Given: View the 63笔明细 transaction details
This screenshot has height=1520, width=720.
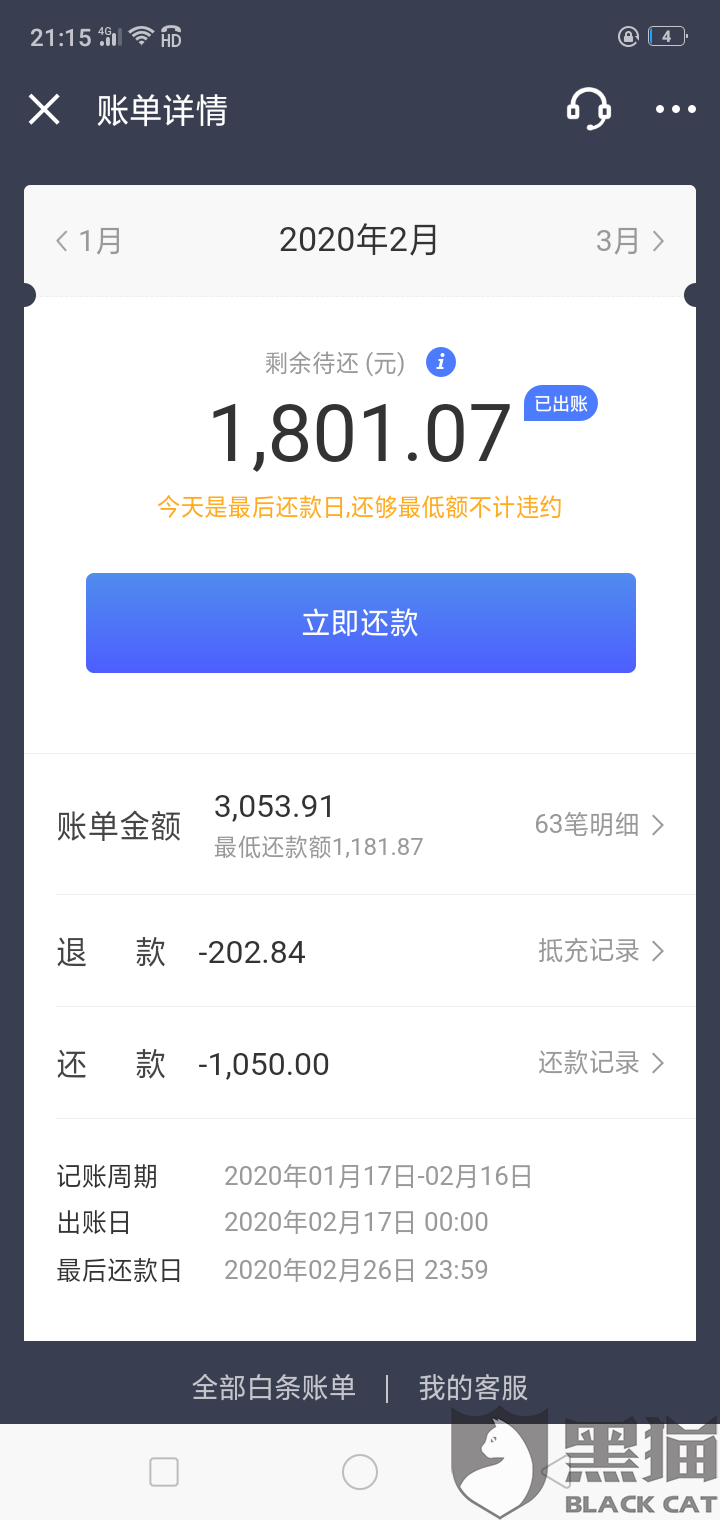Looking at the screenshot, I should tap(600, 825).
